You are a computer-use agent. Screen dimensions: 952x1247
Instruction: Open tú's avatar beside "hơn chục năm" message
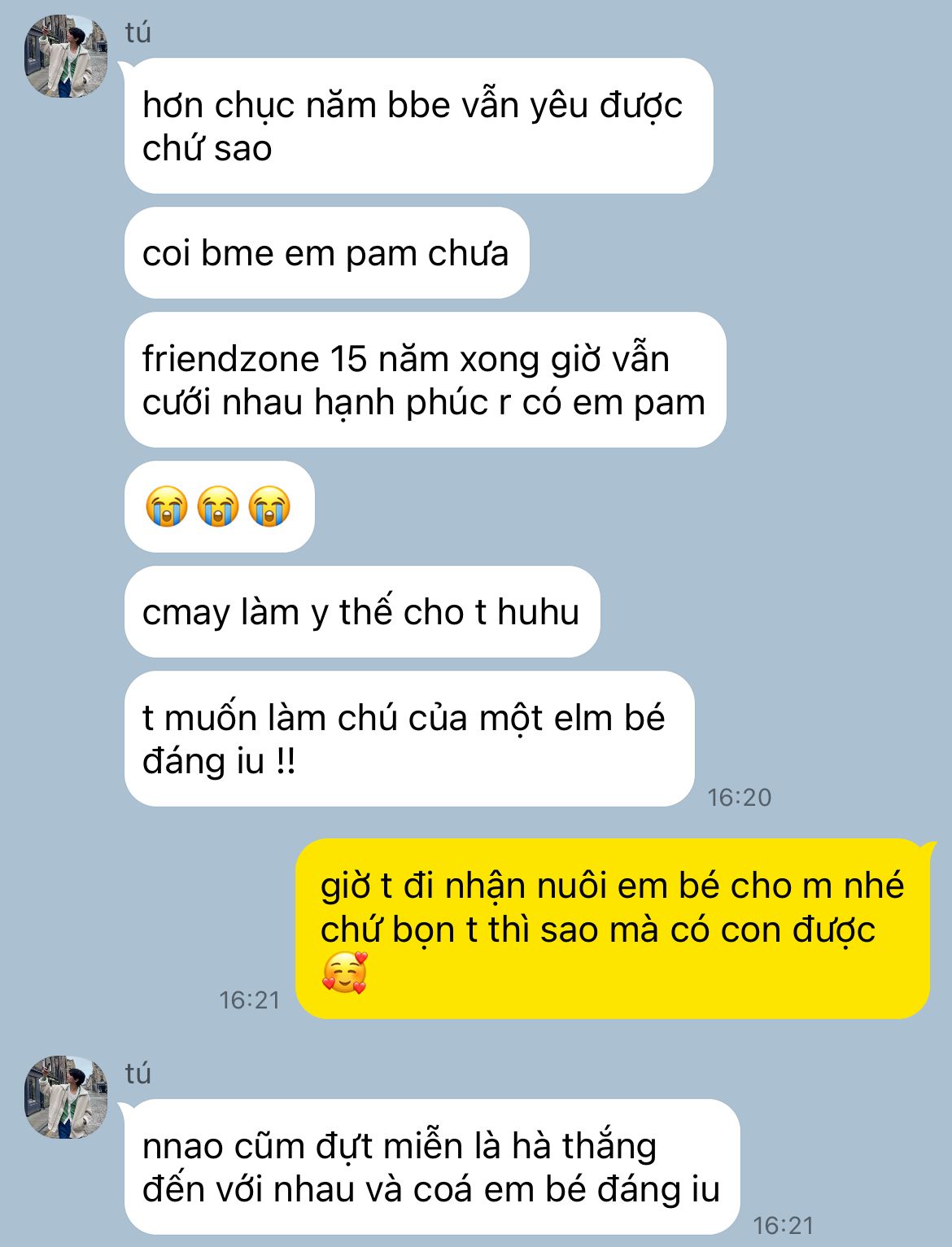tap(66, 57)
